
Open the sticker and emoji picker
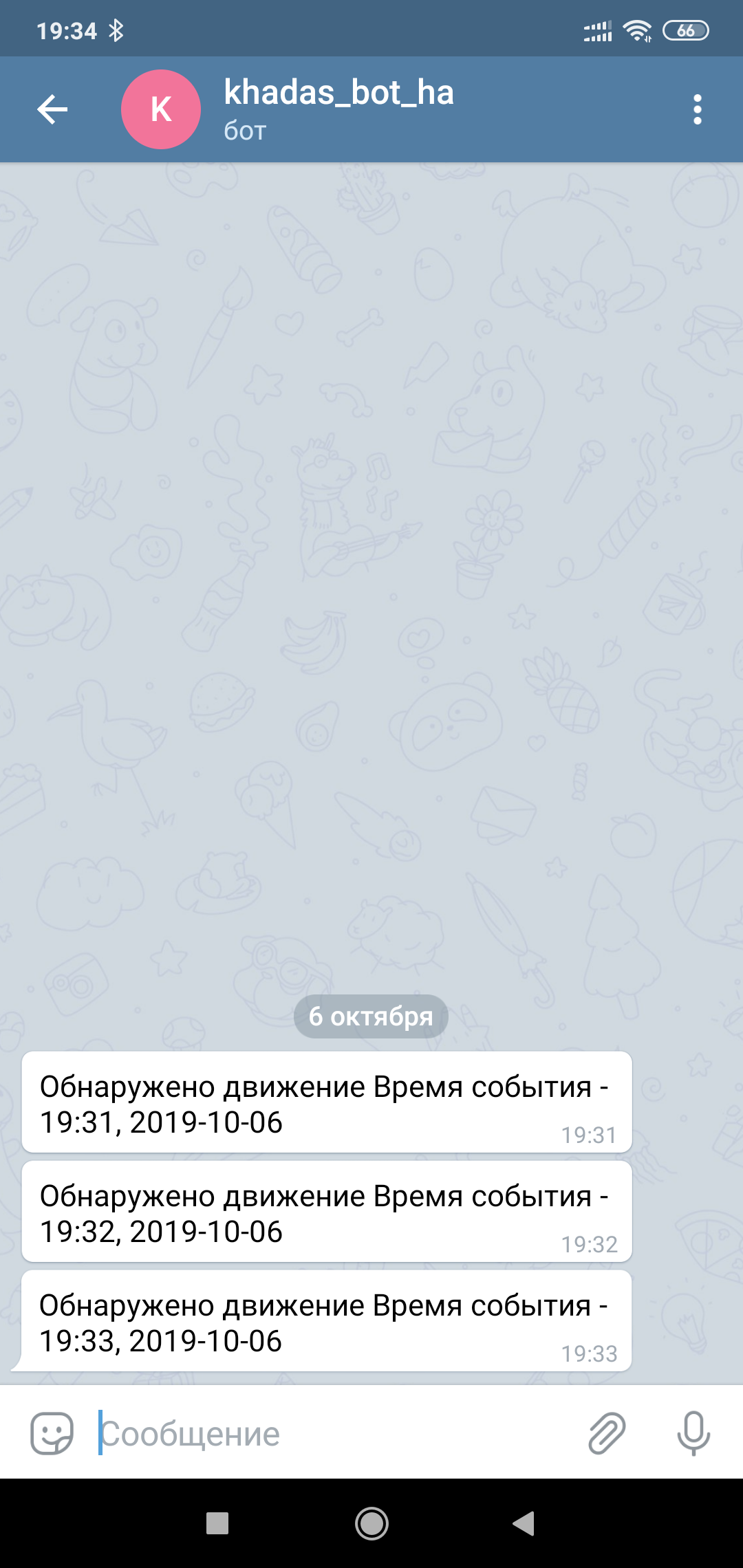click(52, 1434)
